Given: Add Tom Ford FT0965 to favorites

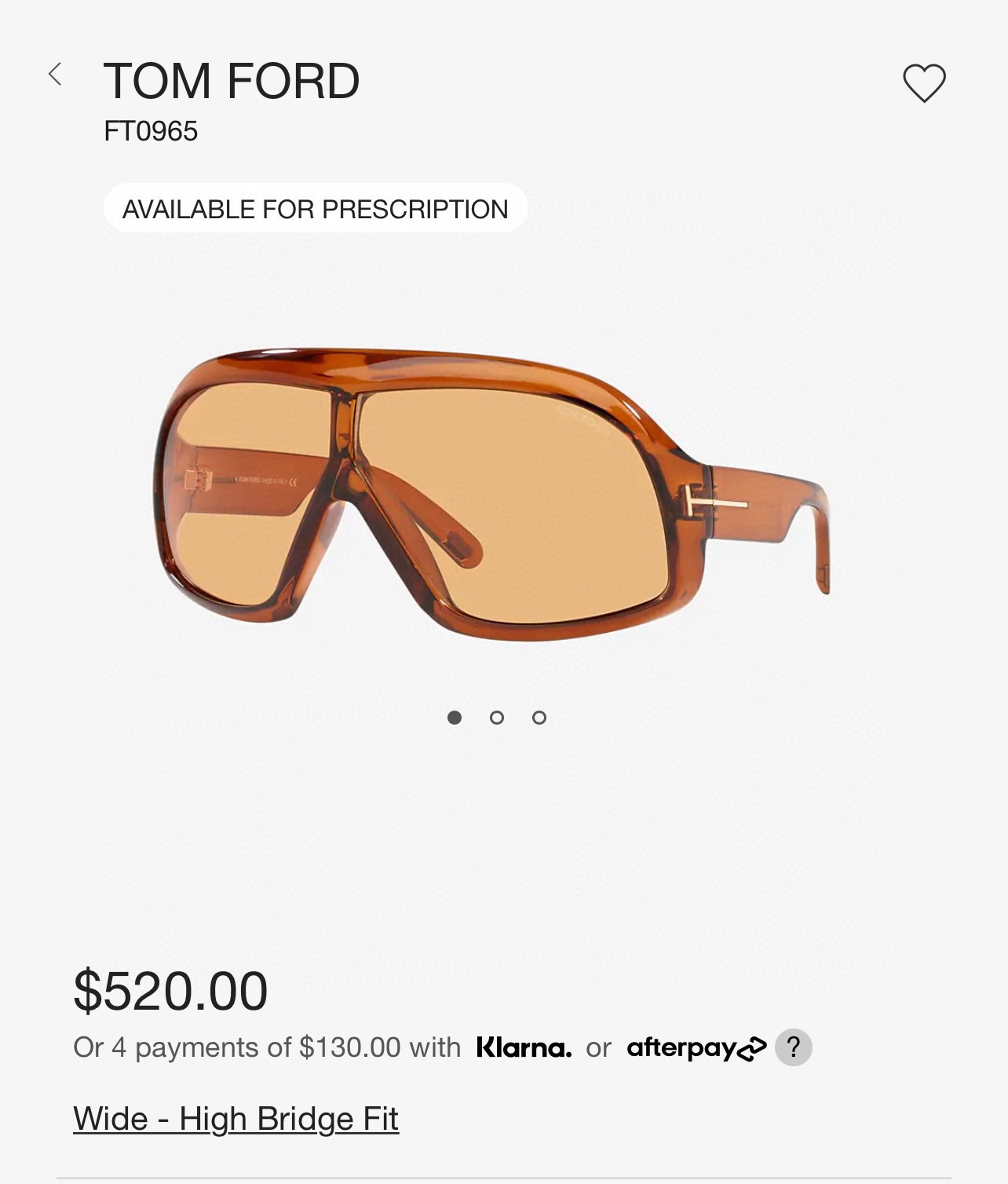Looking at the screenshot, I should [x=924, y=82].
